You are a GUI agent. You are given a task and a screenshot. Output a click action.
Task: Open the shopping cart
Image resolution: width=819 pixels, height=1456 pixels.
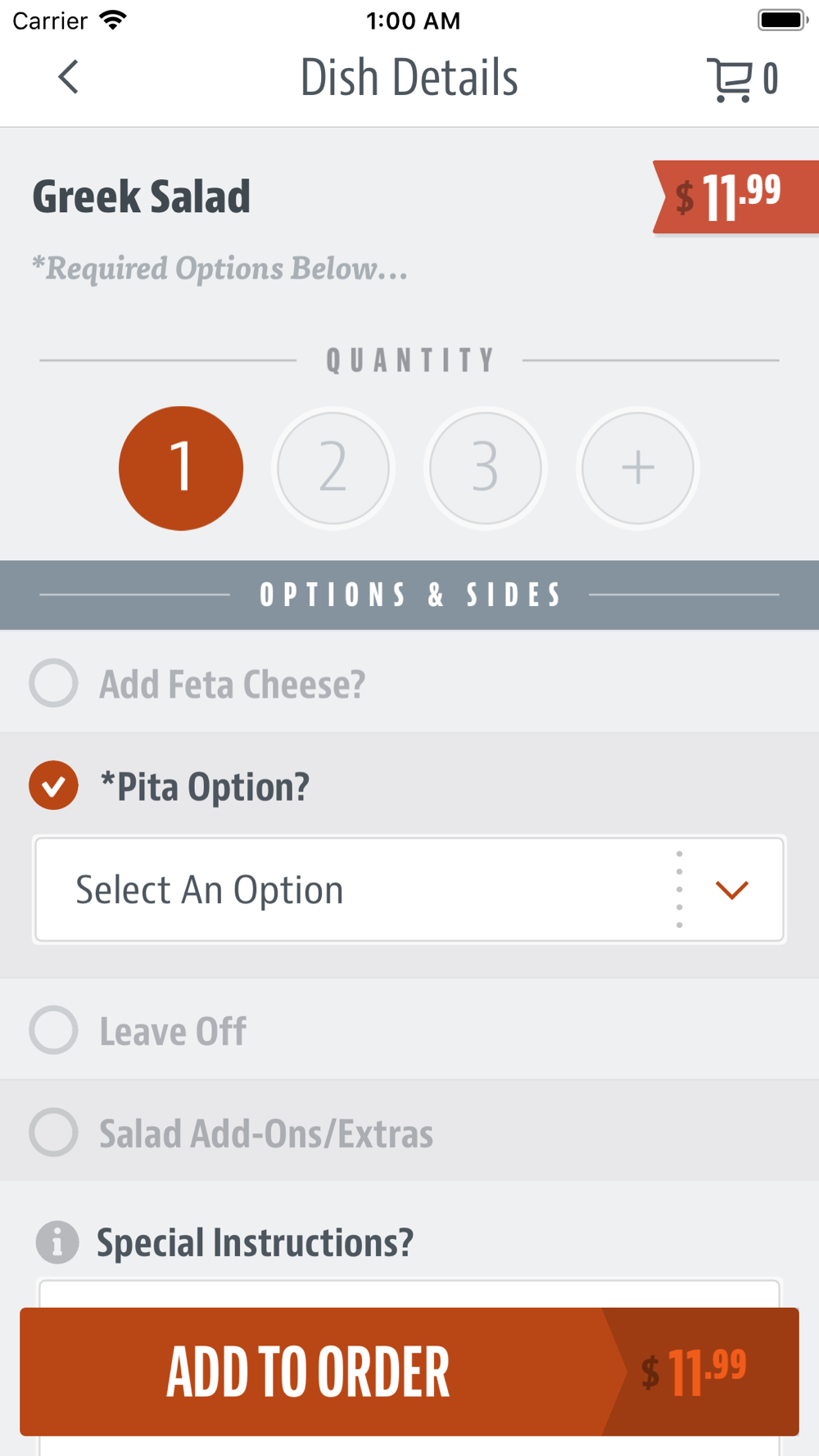pyautogui.click(x=740, y=79)
